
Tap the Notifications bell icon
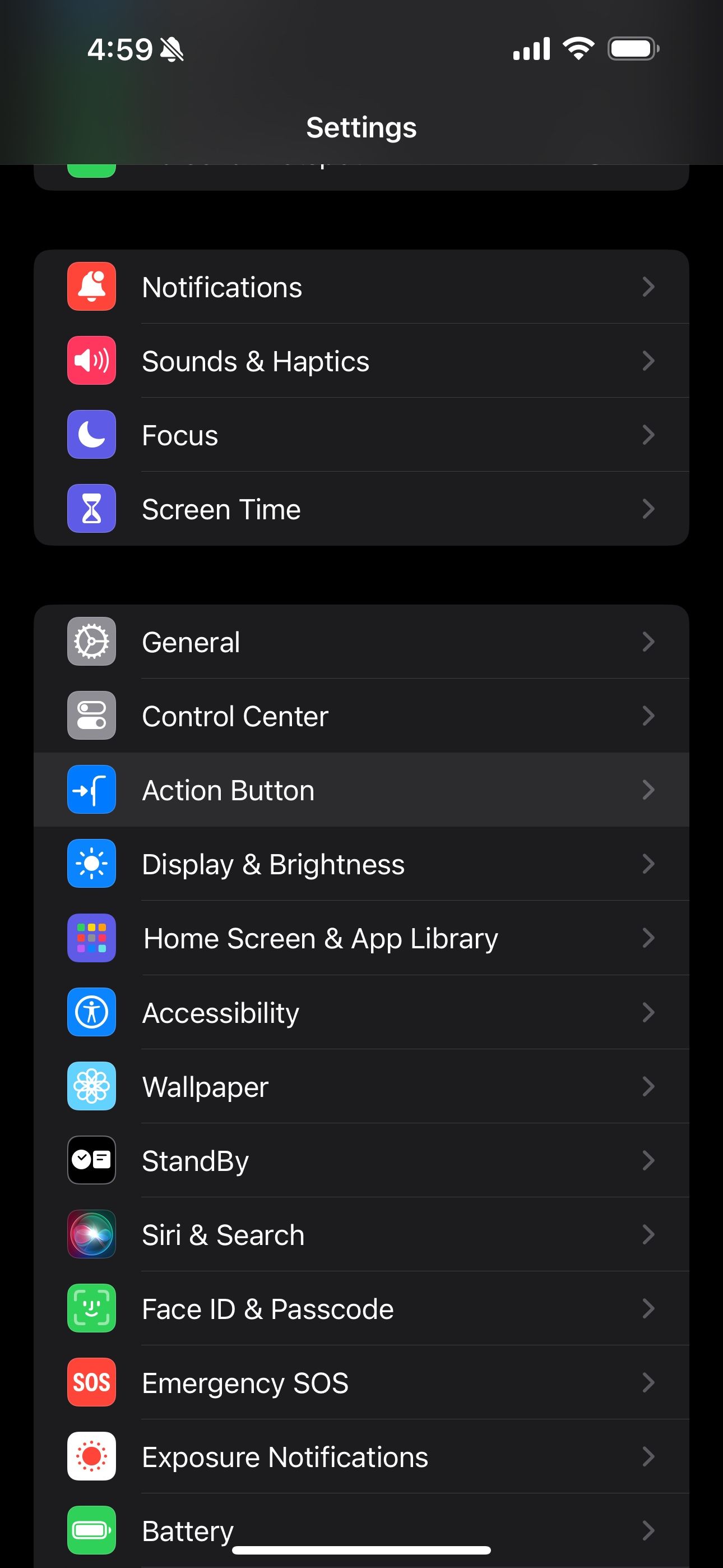pyautogui.click(x=91, y=286)
